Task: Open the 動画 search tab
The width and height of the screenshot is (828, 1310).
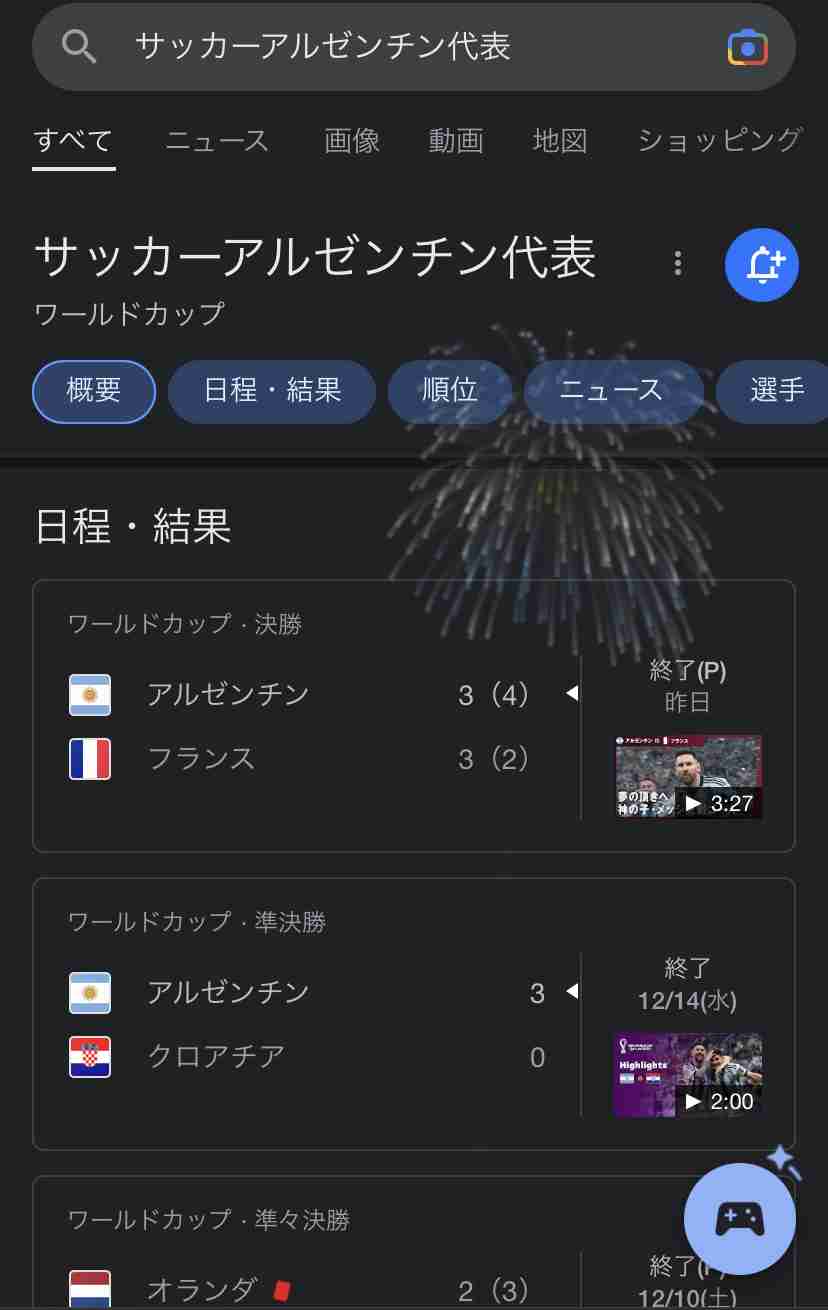Action: coord(456,141)
